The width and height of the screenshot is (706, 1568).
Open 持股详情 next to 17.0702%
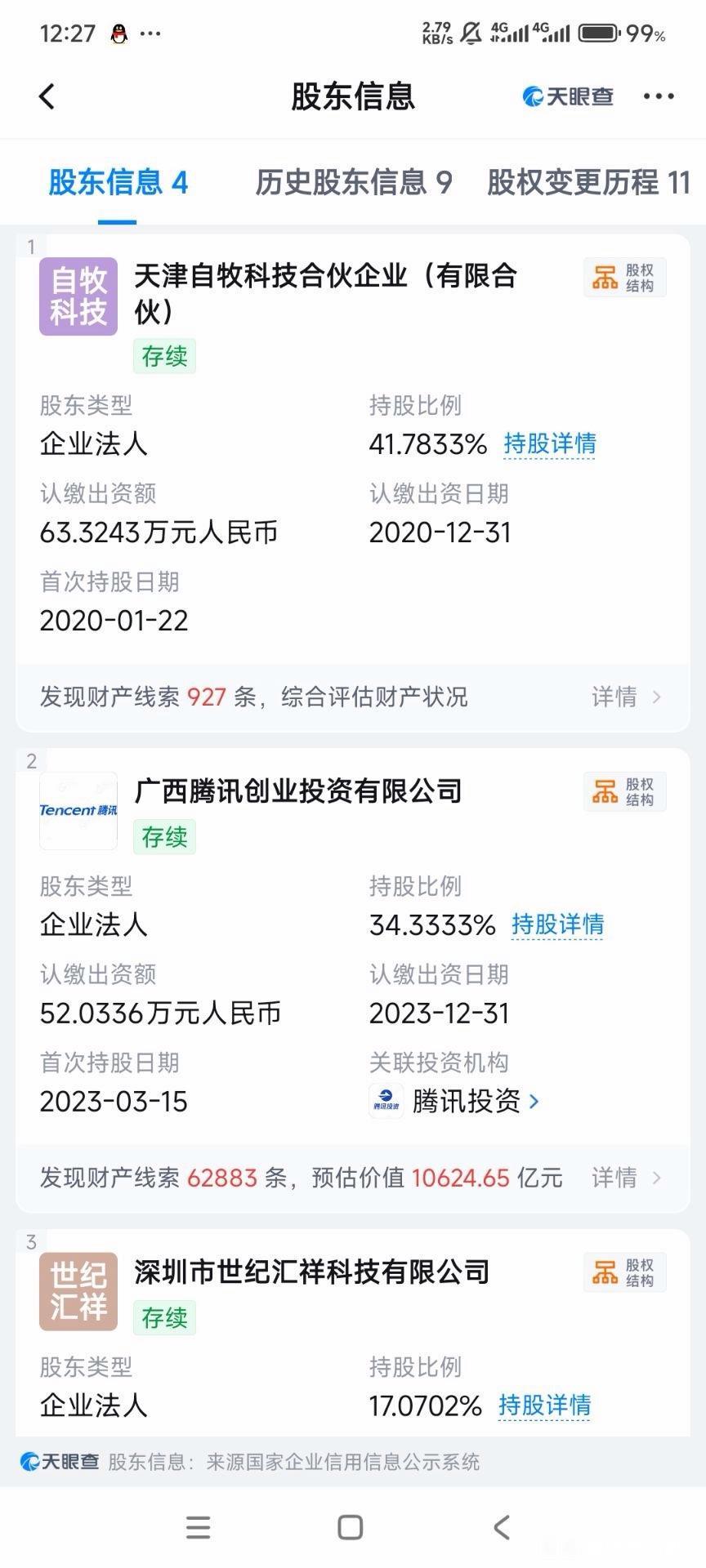pos(544,1405)
